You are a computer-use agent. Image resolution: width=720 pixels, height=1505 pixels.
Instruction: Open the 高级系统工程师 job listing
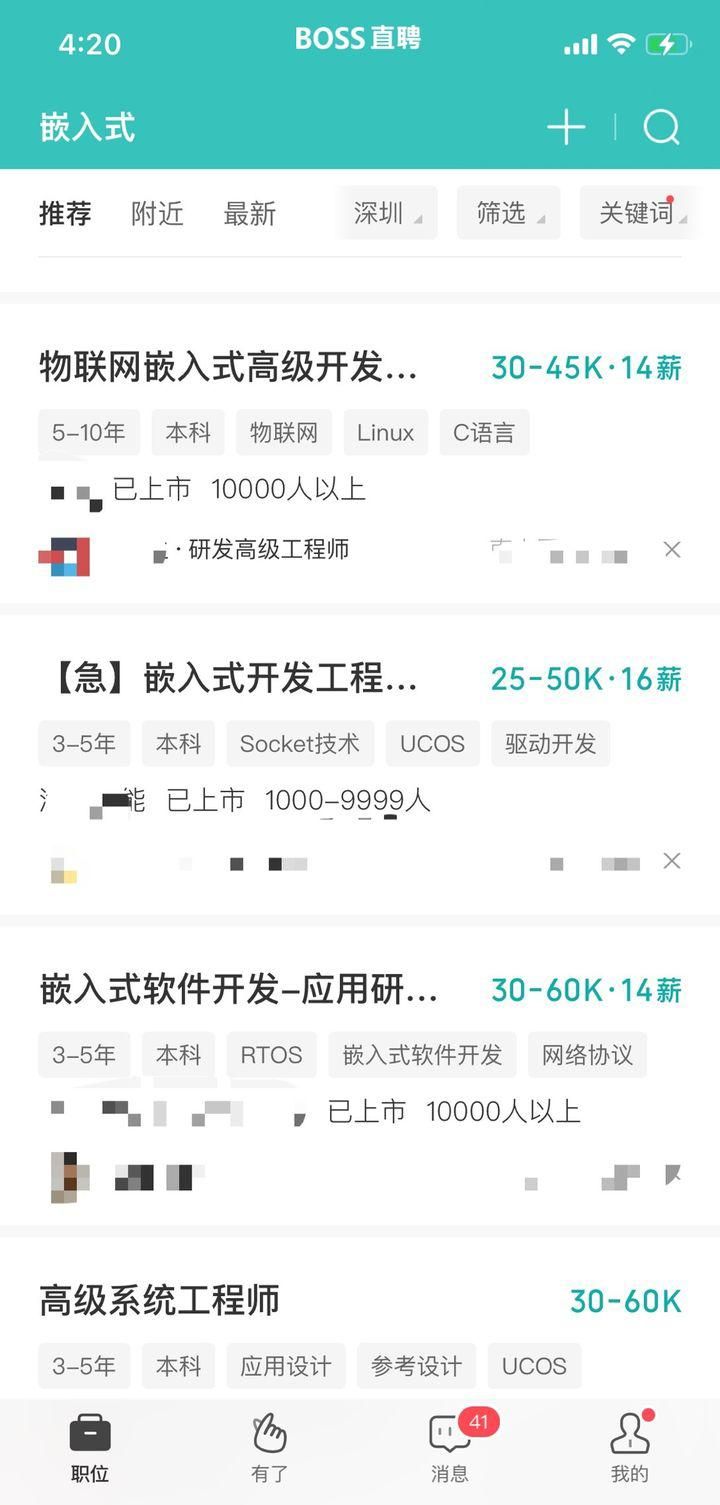[x=157, y=1302]
